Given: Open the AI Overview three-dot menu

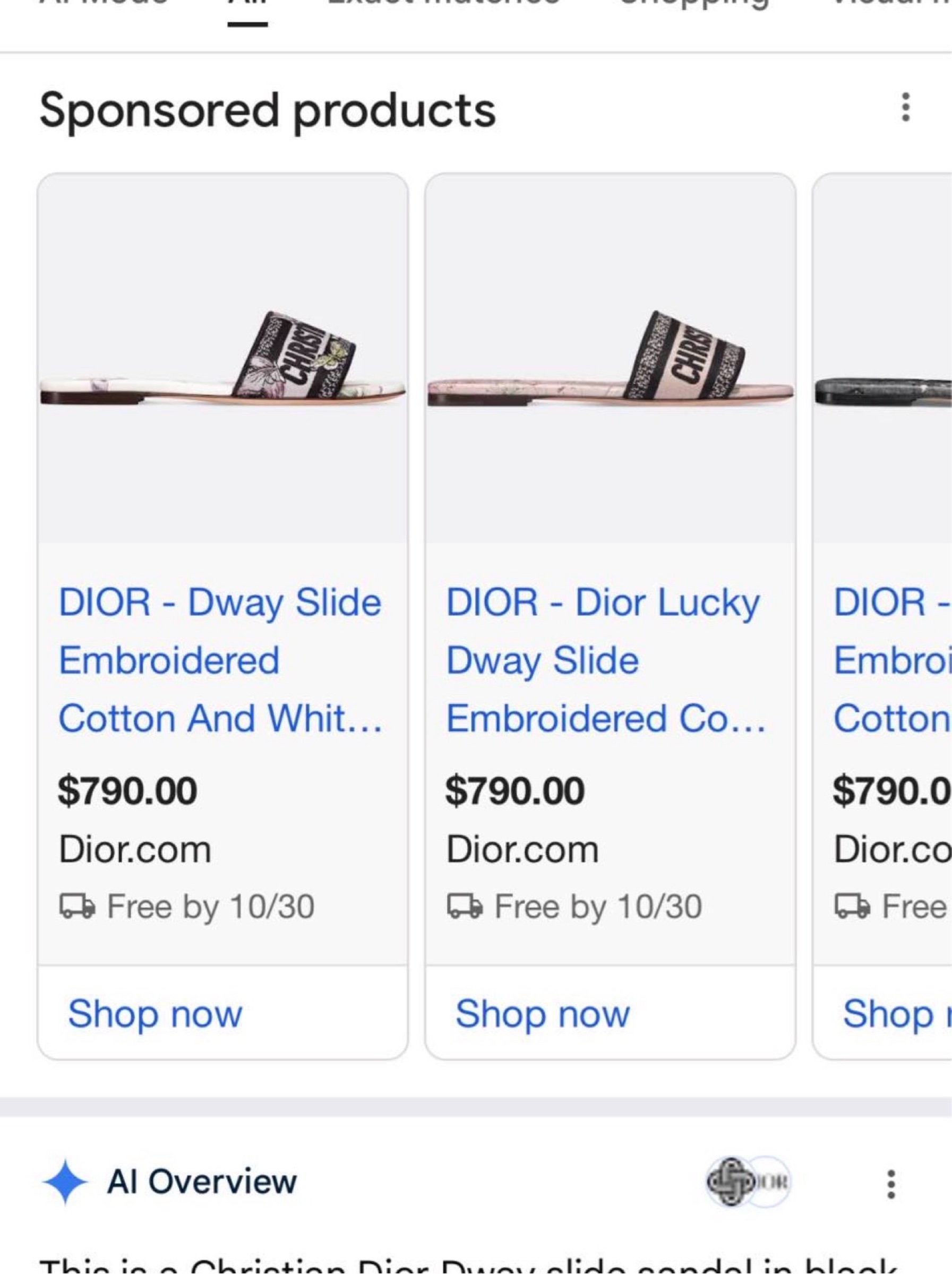Looking at the screenshot, I should click(891, 1184).
